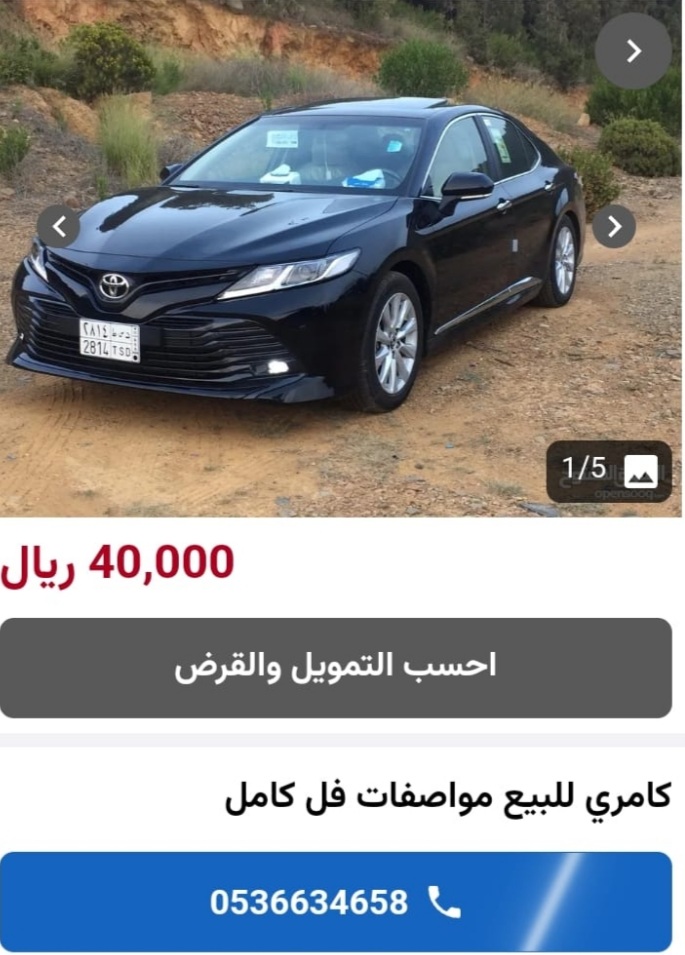The width and height of the screenshot is (685, 955).
Task: Show the next car photo with right arrow
Action: (614, 227)
